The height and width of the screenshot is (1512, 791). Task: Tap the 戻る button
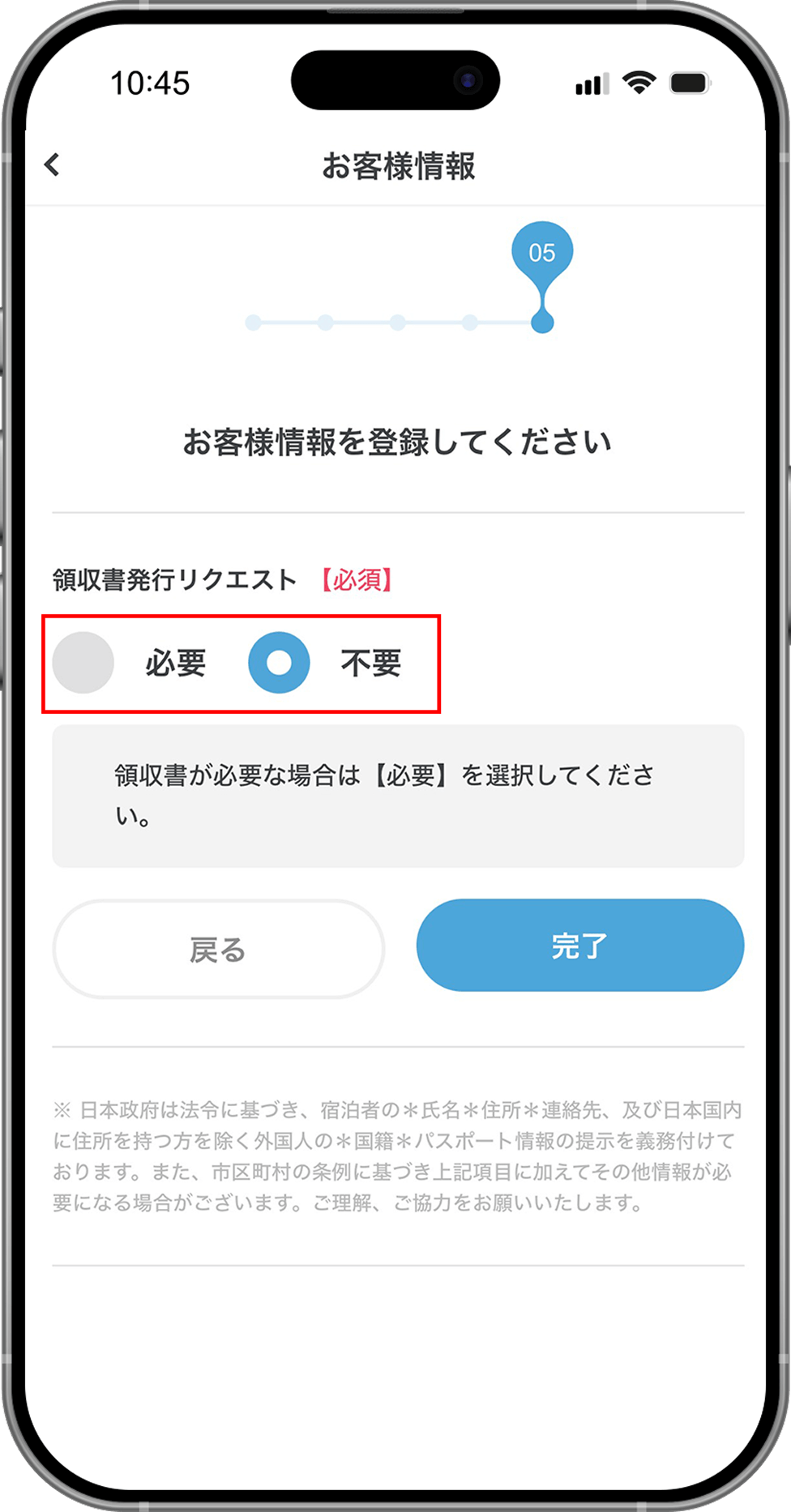click(x=218, y=949)
